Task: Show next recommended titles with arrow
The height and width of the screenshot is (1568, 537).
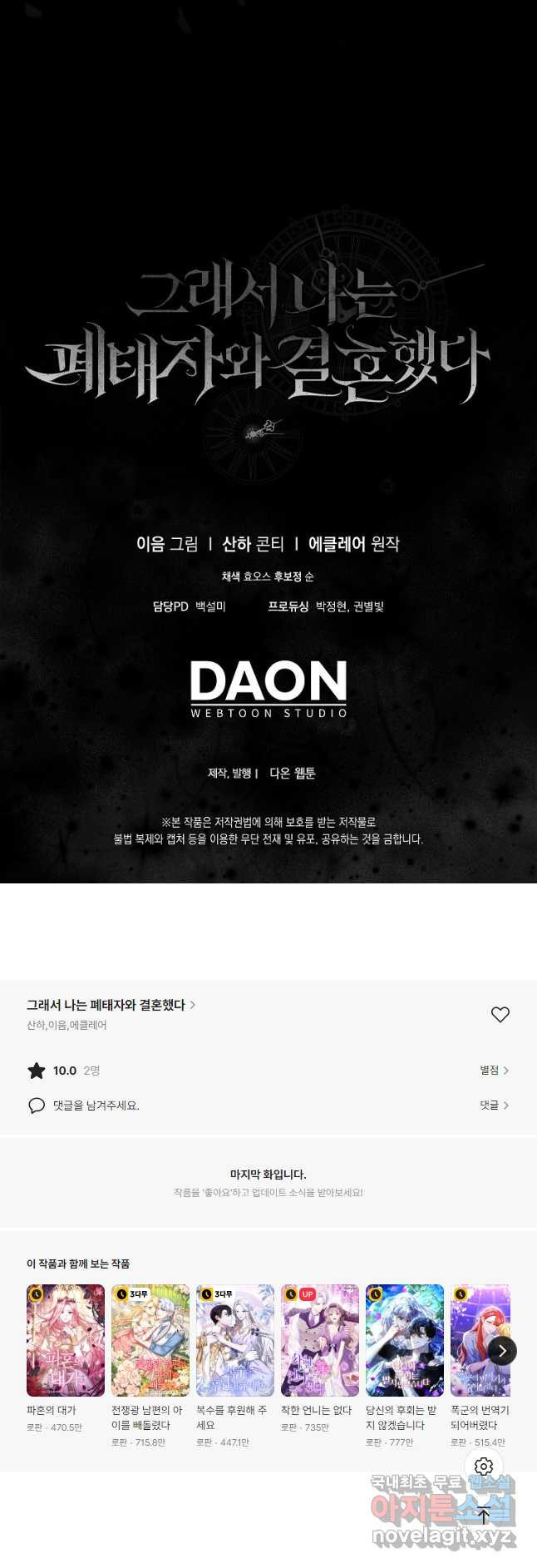Action: tap(502, 1350)
